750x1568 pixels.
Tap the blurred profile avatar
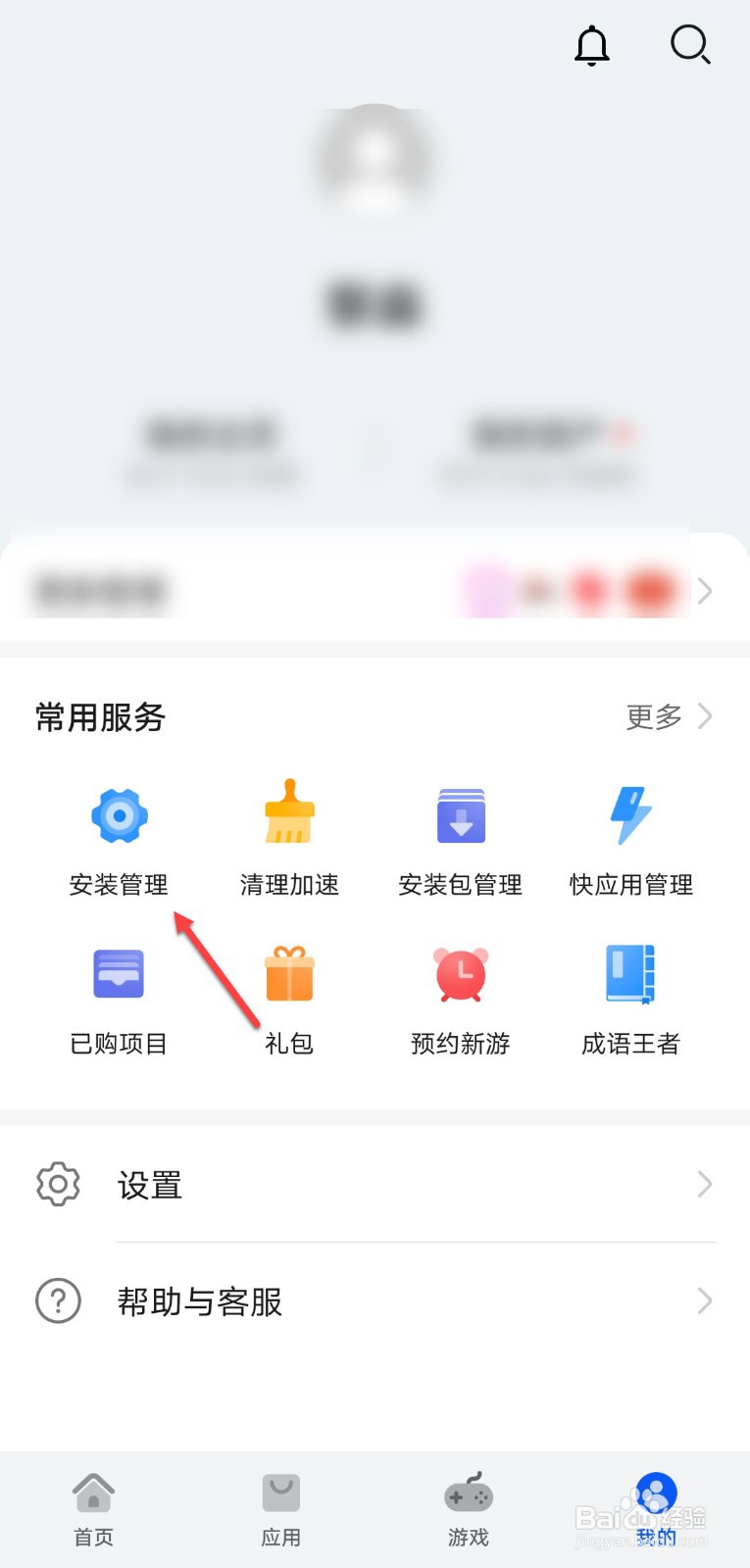375,162
